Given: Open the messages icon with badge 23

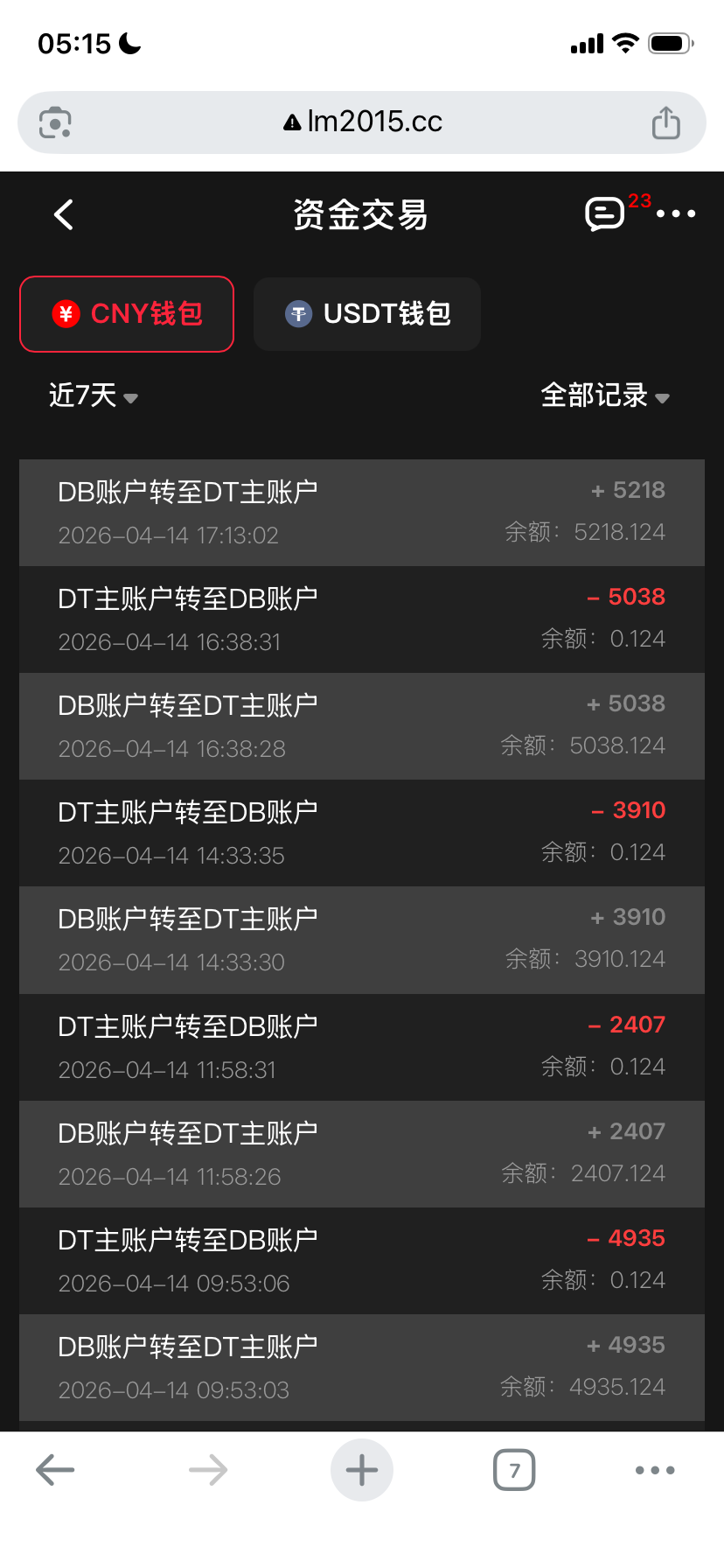Looking at the screenshot, I should coord(605,213).
